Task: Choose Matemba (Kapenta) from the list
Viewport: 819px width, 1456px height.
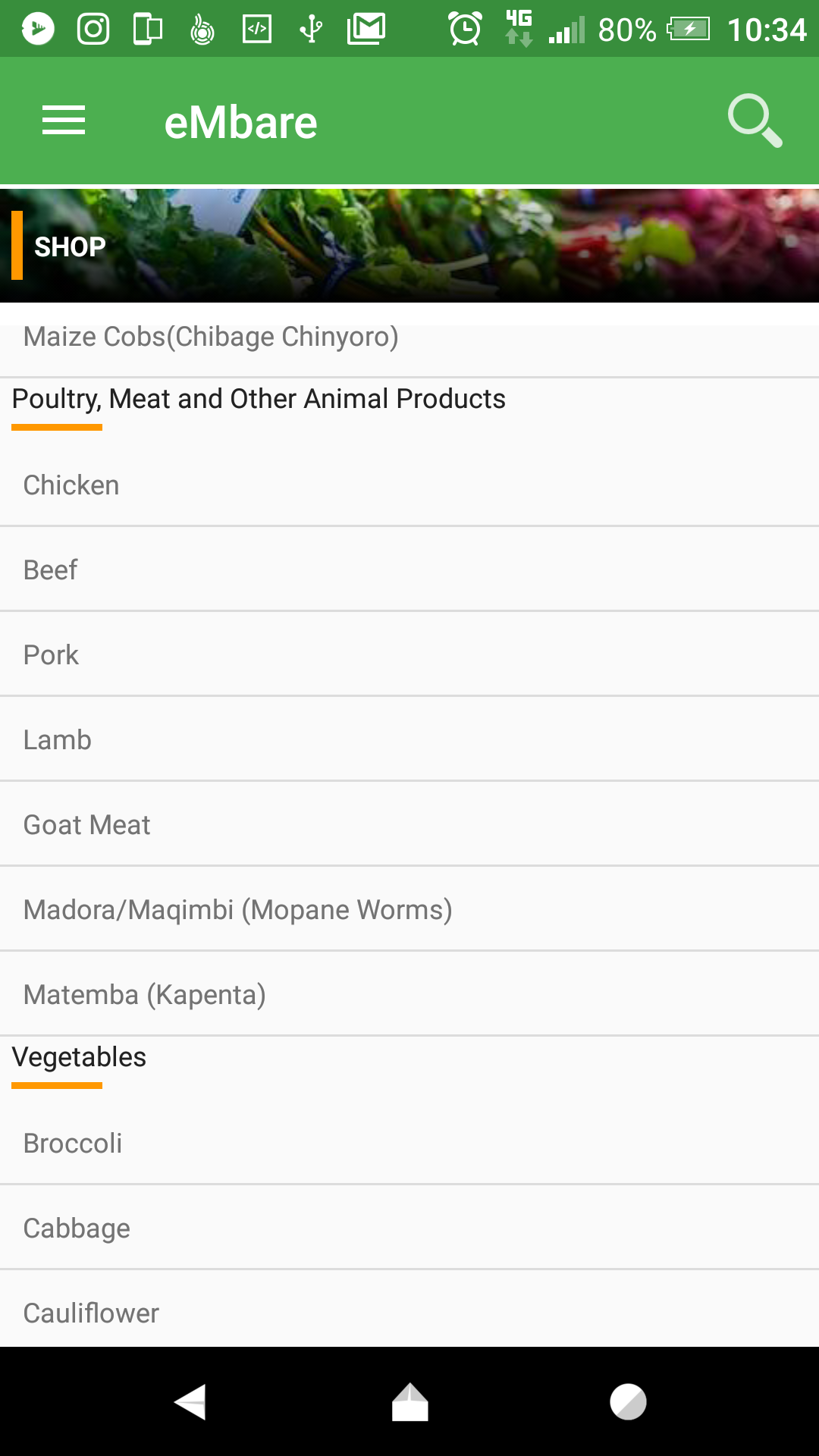Action: [145, 993]
